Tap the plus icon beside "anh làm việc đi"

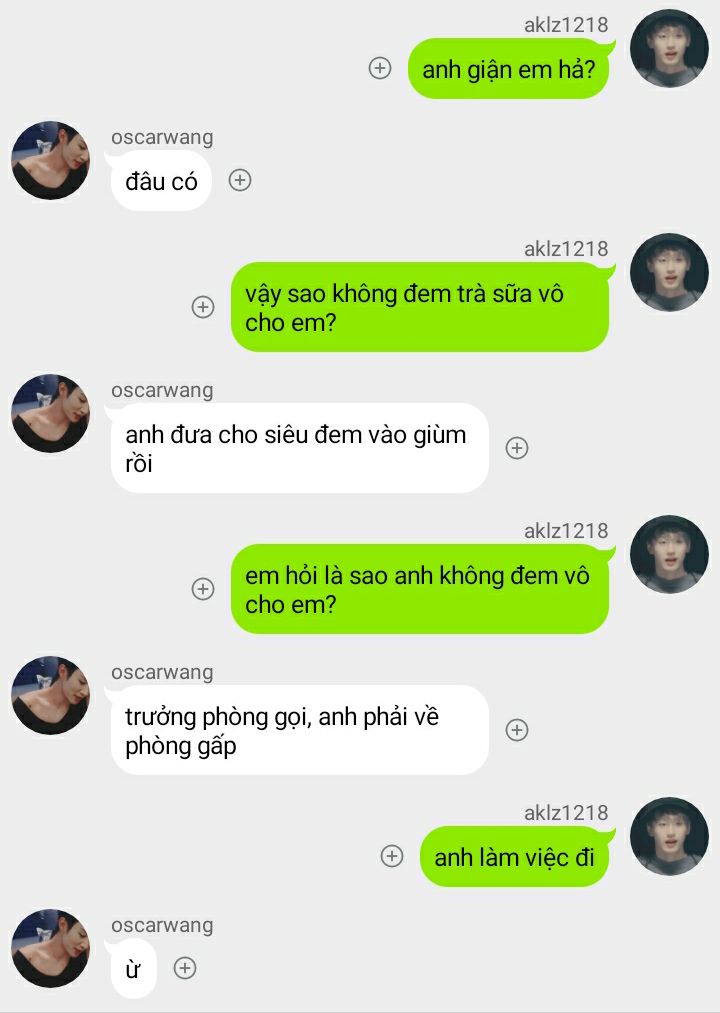pos(392,856)
